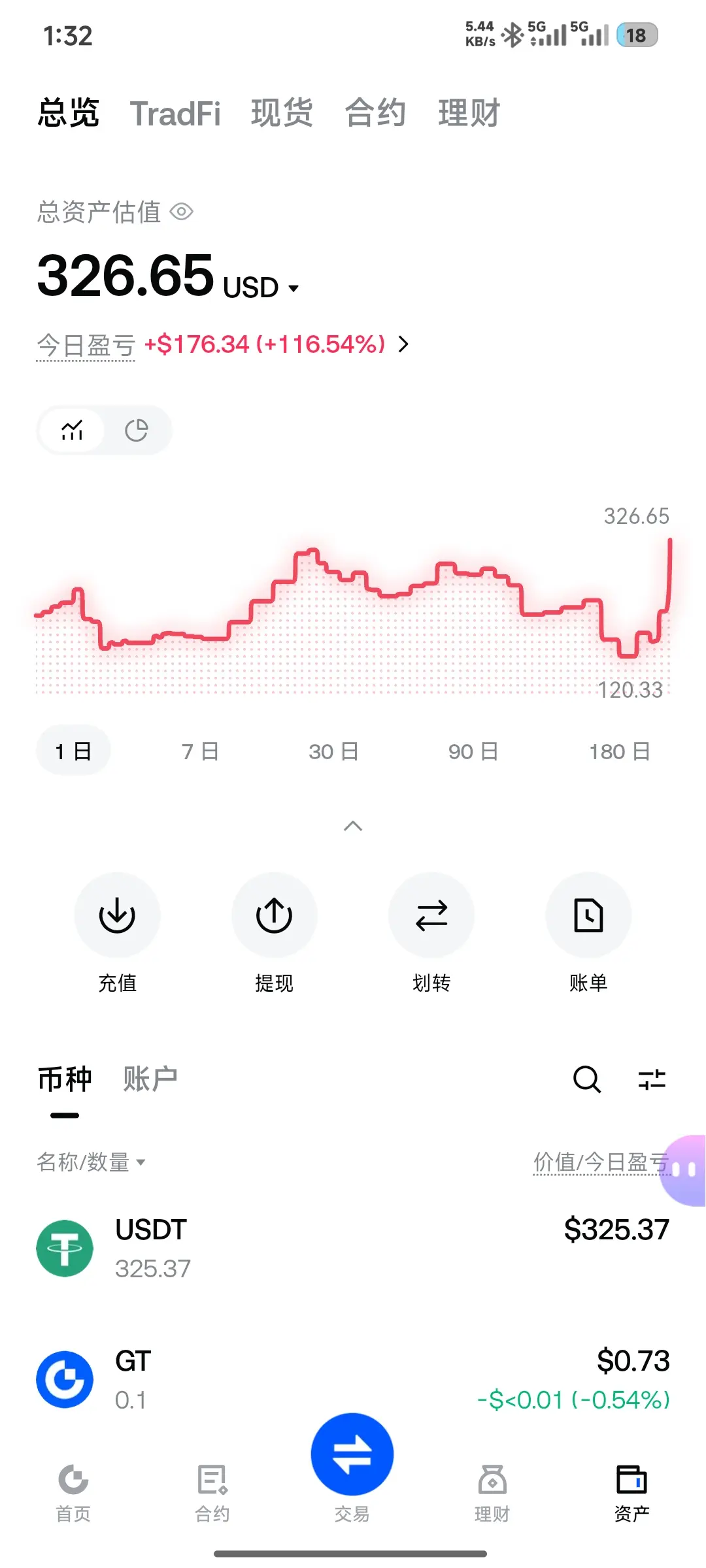Open the coin list filter settings
Image resolution: width=706 pixels, height=1568 pixels.
tap(652, 1079)
